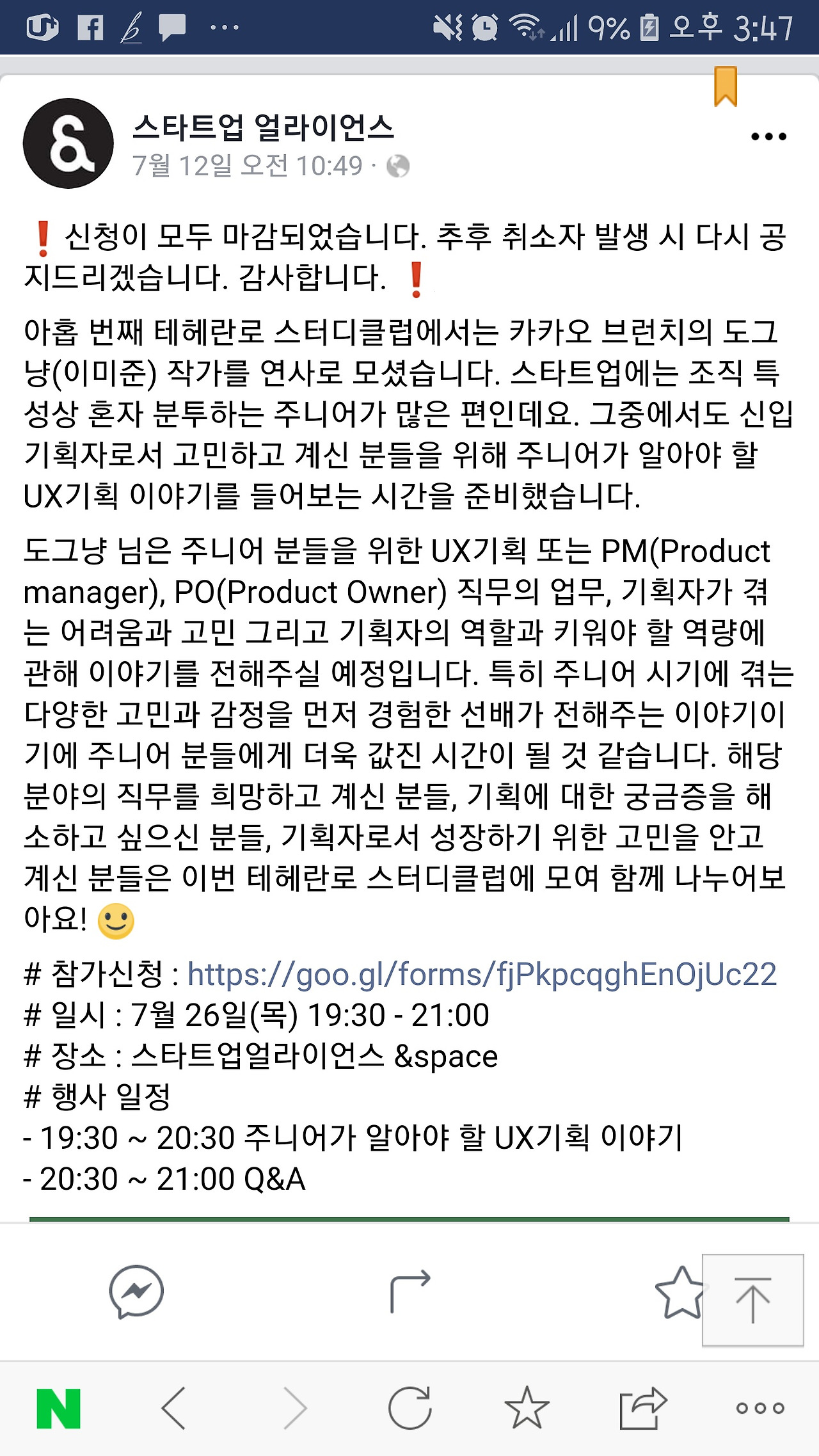Go back to the previous page
The image size is (819, 1456).
174,1408
